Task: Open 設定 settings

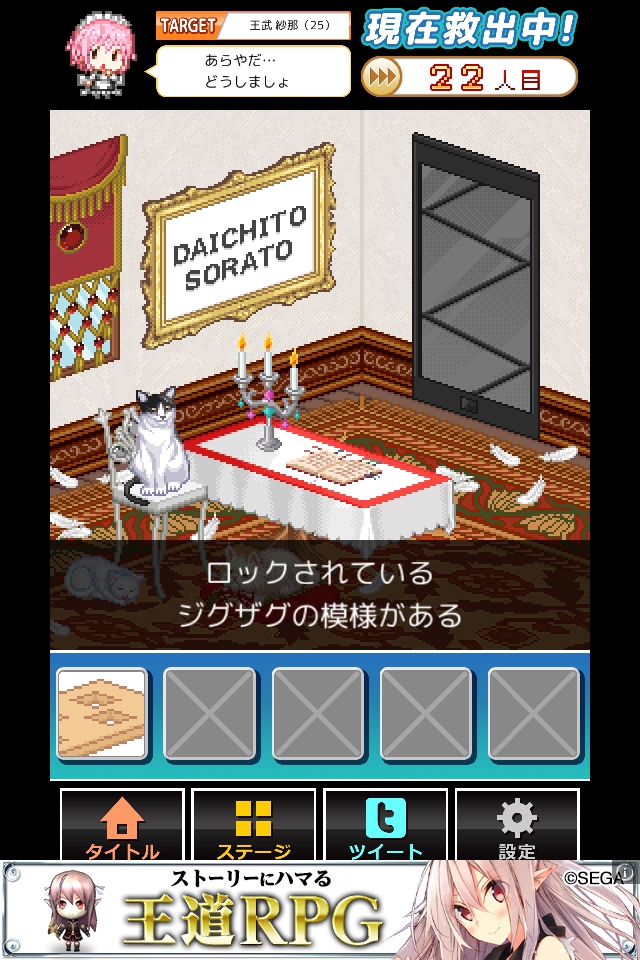Action: point(517,826)
